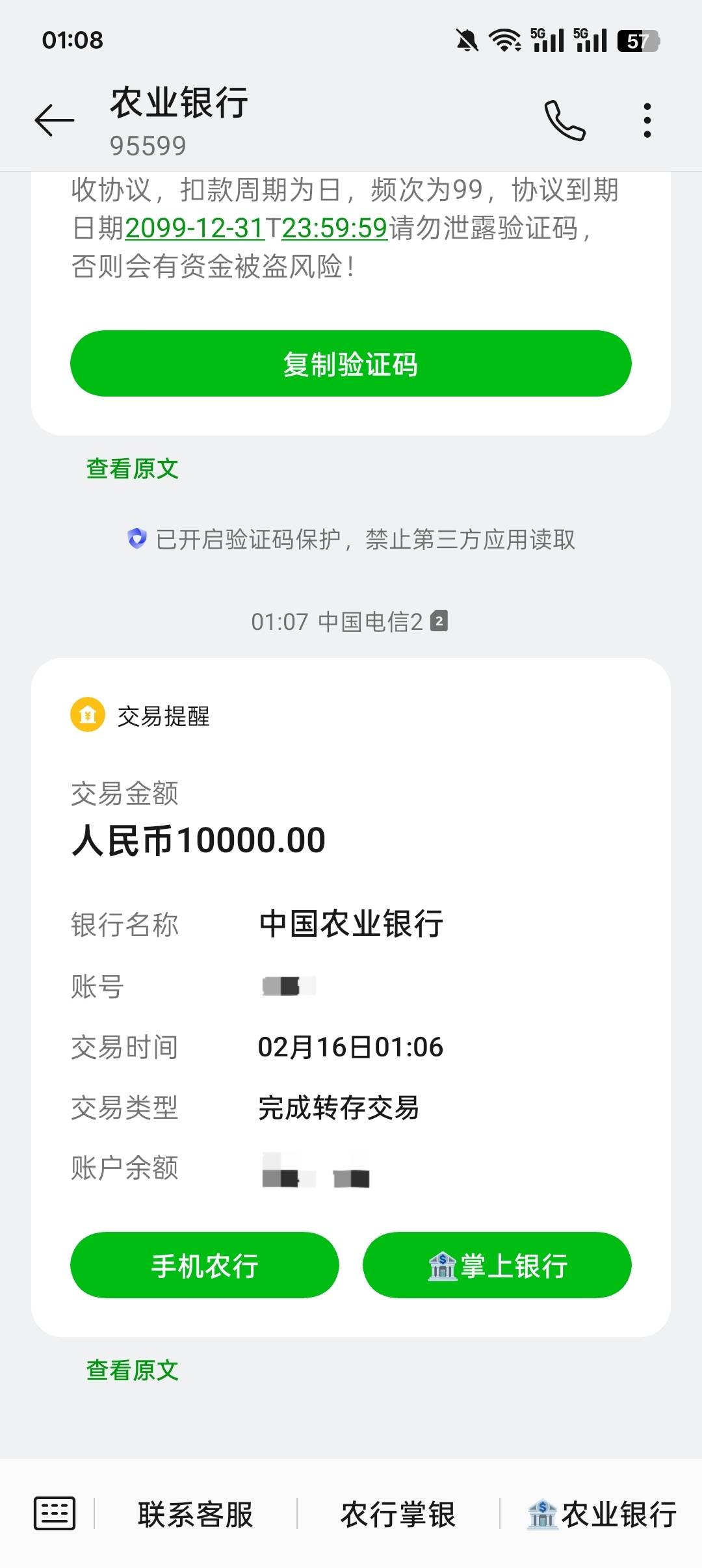View original text under the verification code message
Image resolution: width=702 pixels, height=1568 pixels.
click(x=133, y=469)
